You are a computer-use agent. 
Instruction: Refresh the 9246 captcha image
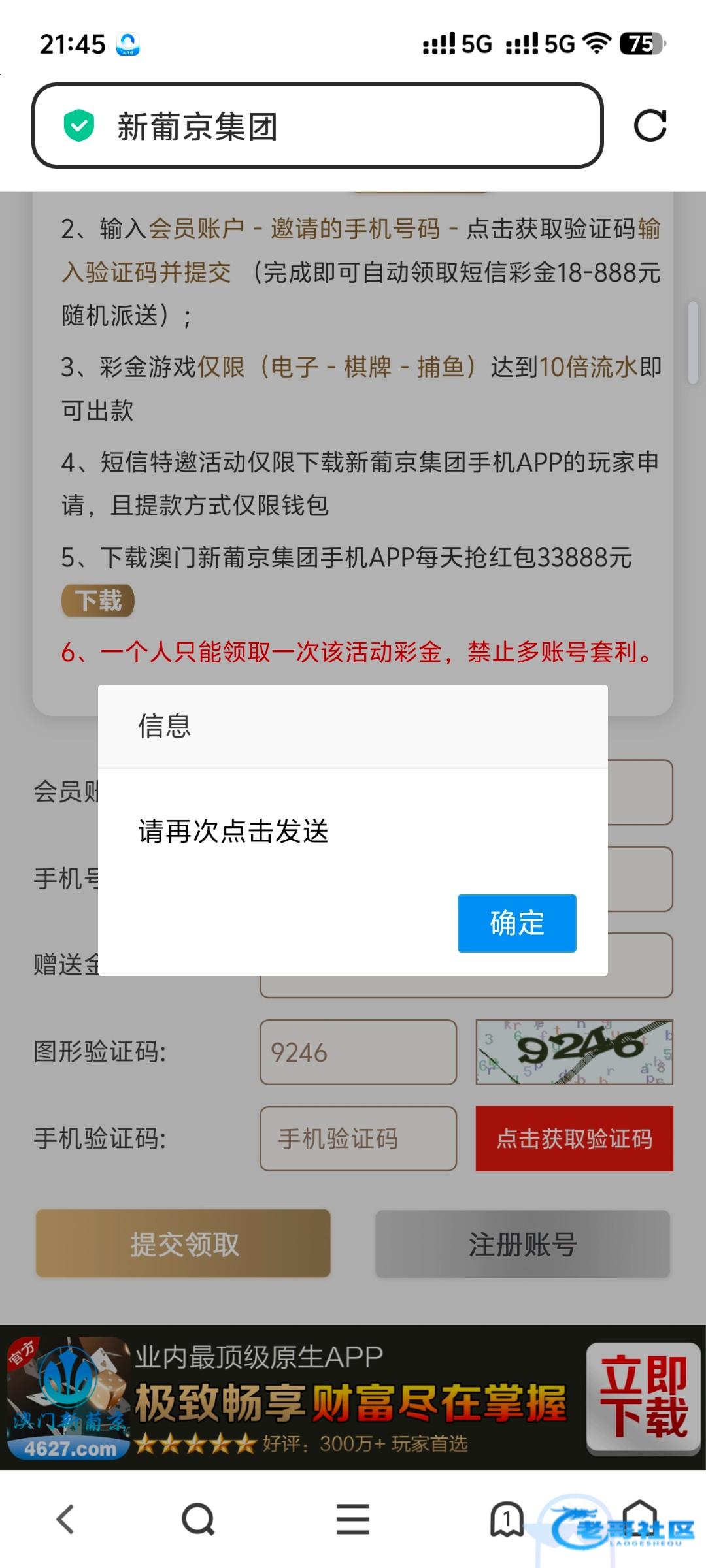(574, 1052)
